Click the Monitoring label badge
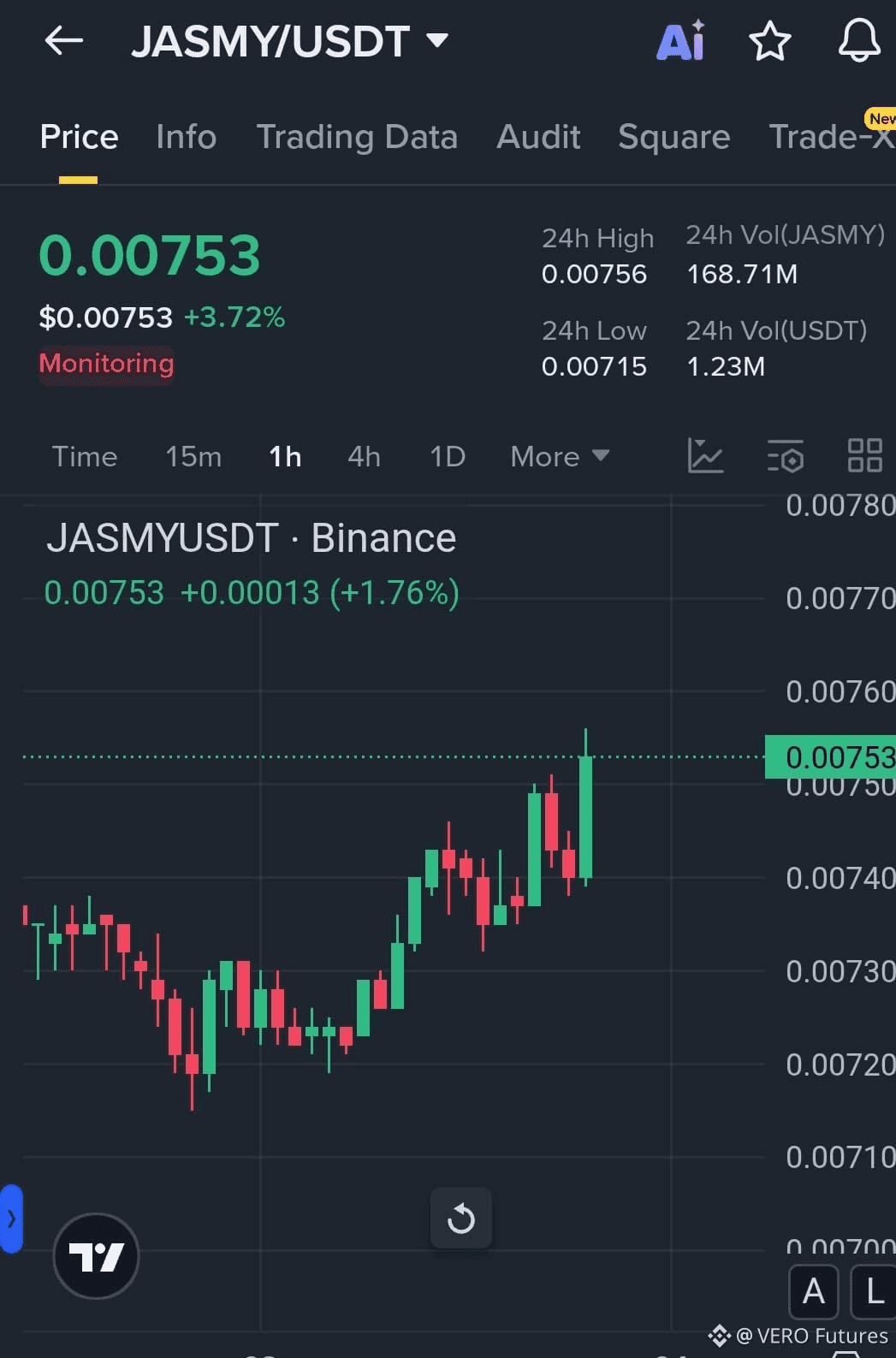Image resolution: width=896 pixels, height=1358 pixels. click(106, 363)
